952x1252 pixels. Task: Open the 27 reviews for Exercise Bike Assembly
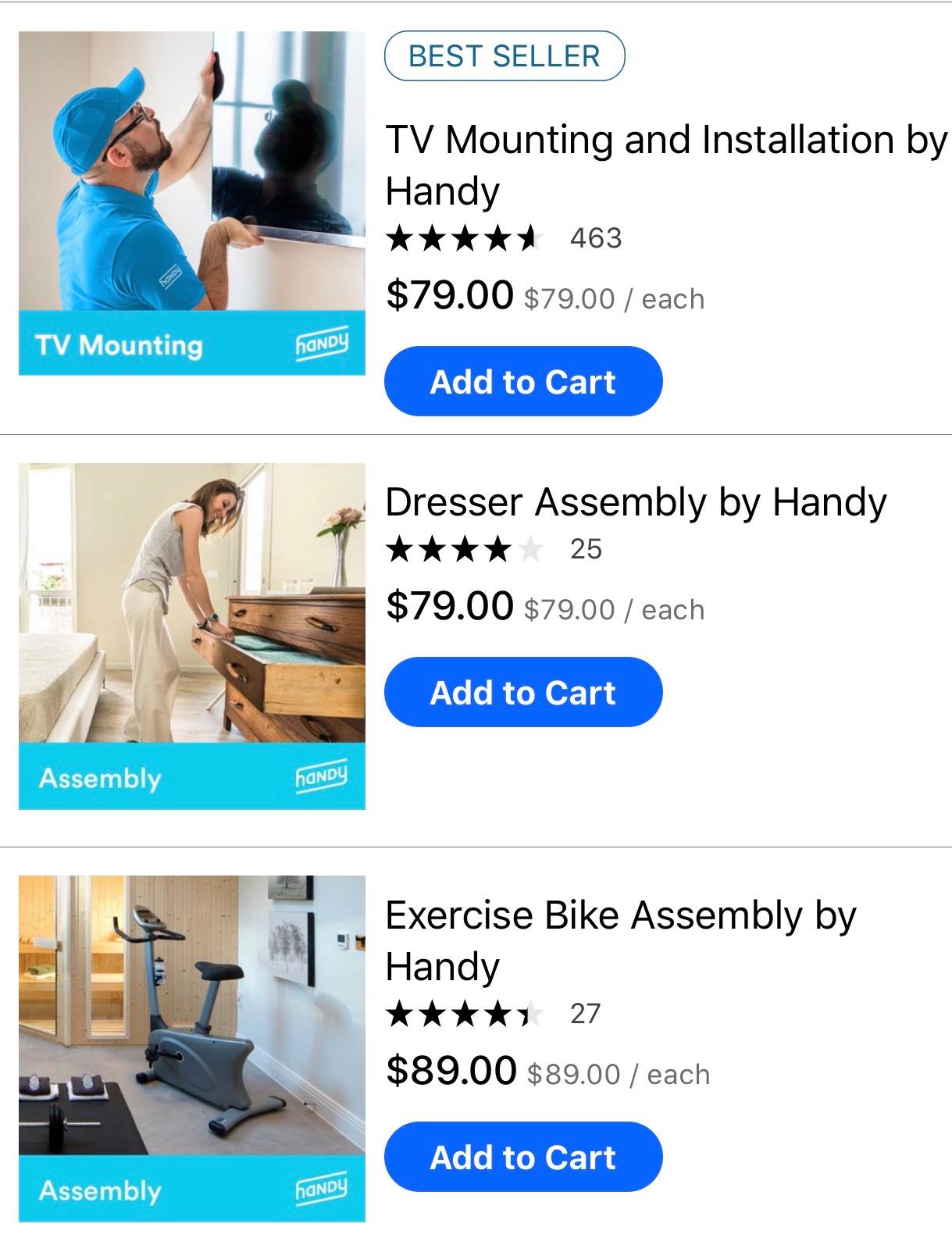click(x=585, y=1014)
